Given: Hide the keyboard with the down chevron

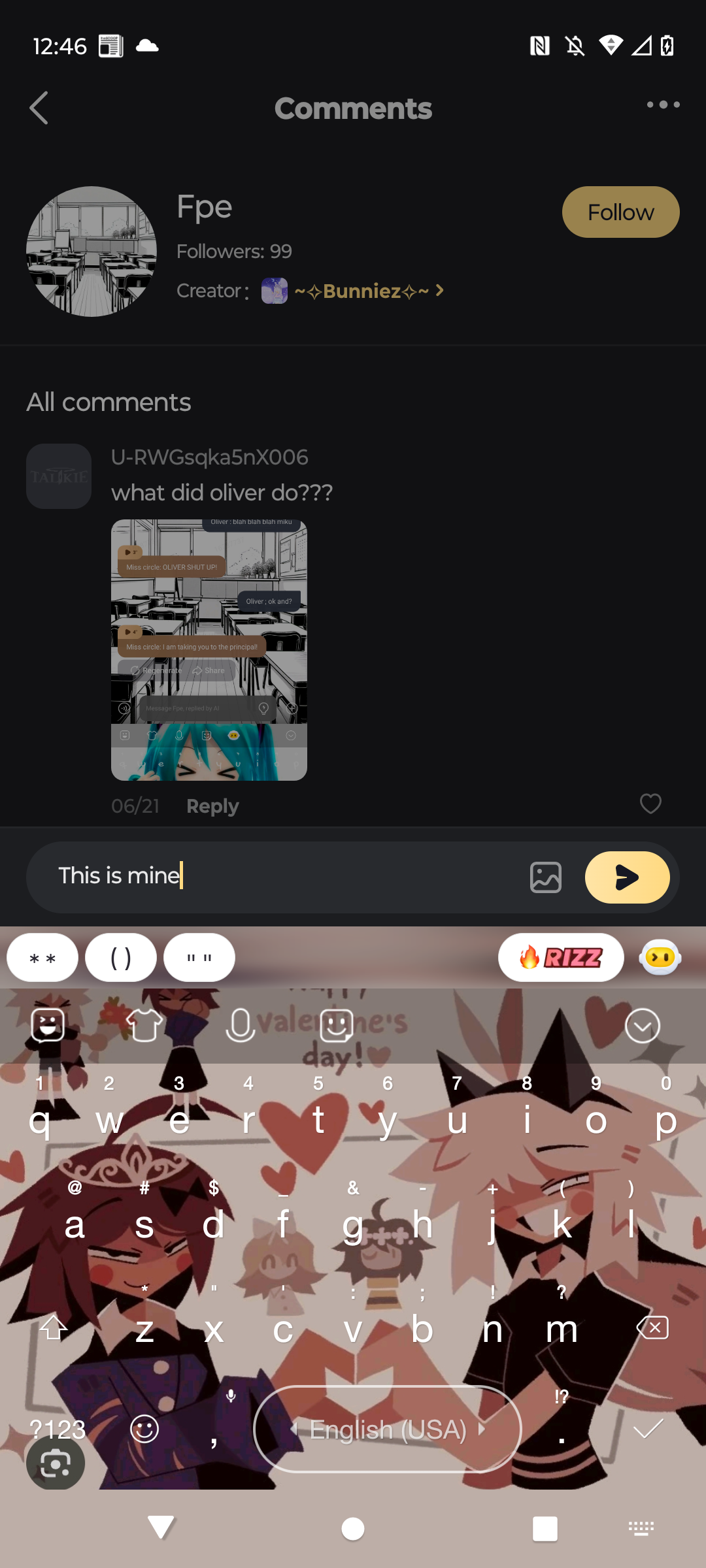Looking at the screenshot, I should pyautogui.click(x=642, y=1026).
